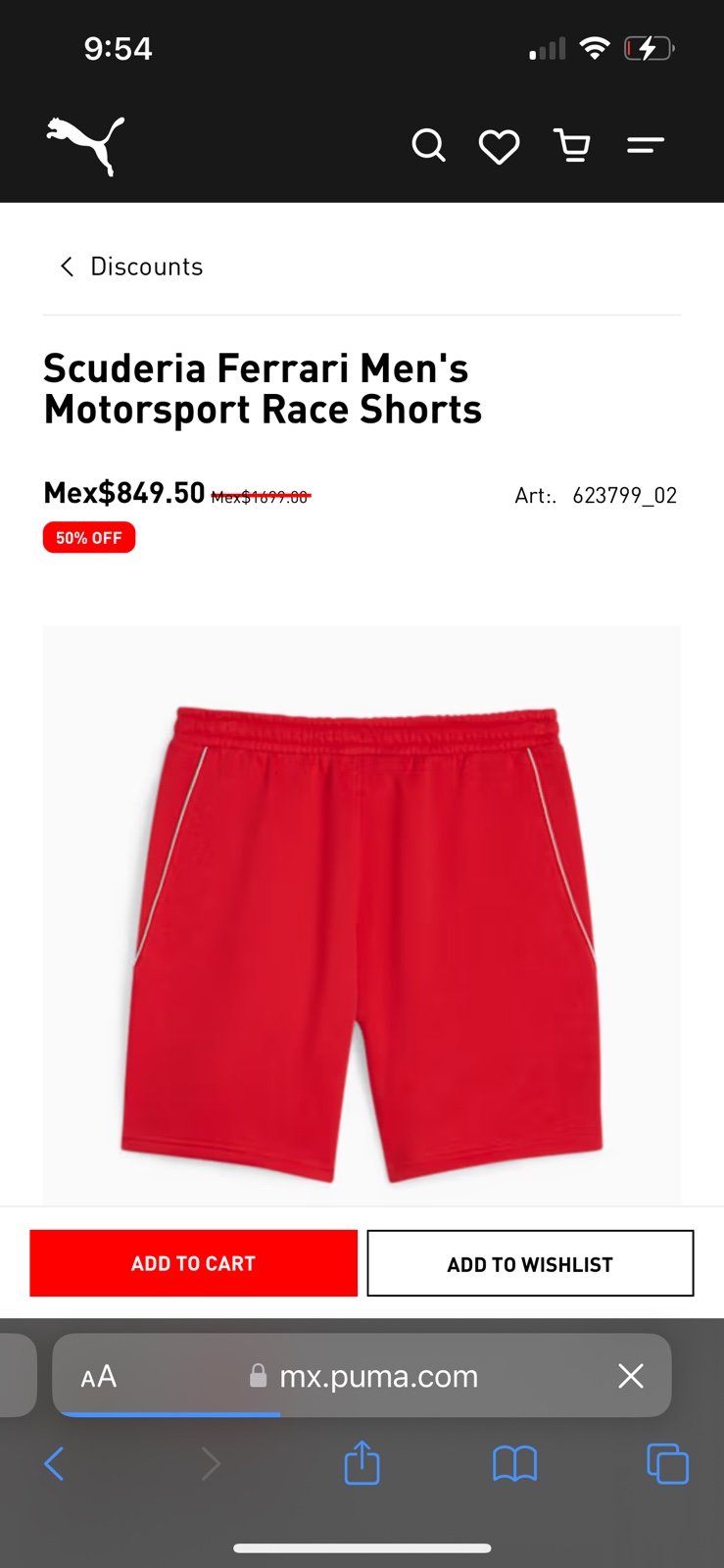Open the search magnifier icon

click(428, 146)
